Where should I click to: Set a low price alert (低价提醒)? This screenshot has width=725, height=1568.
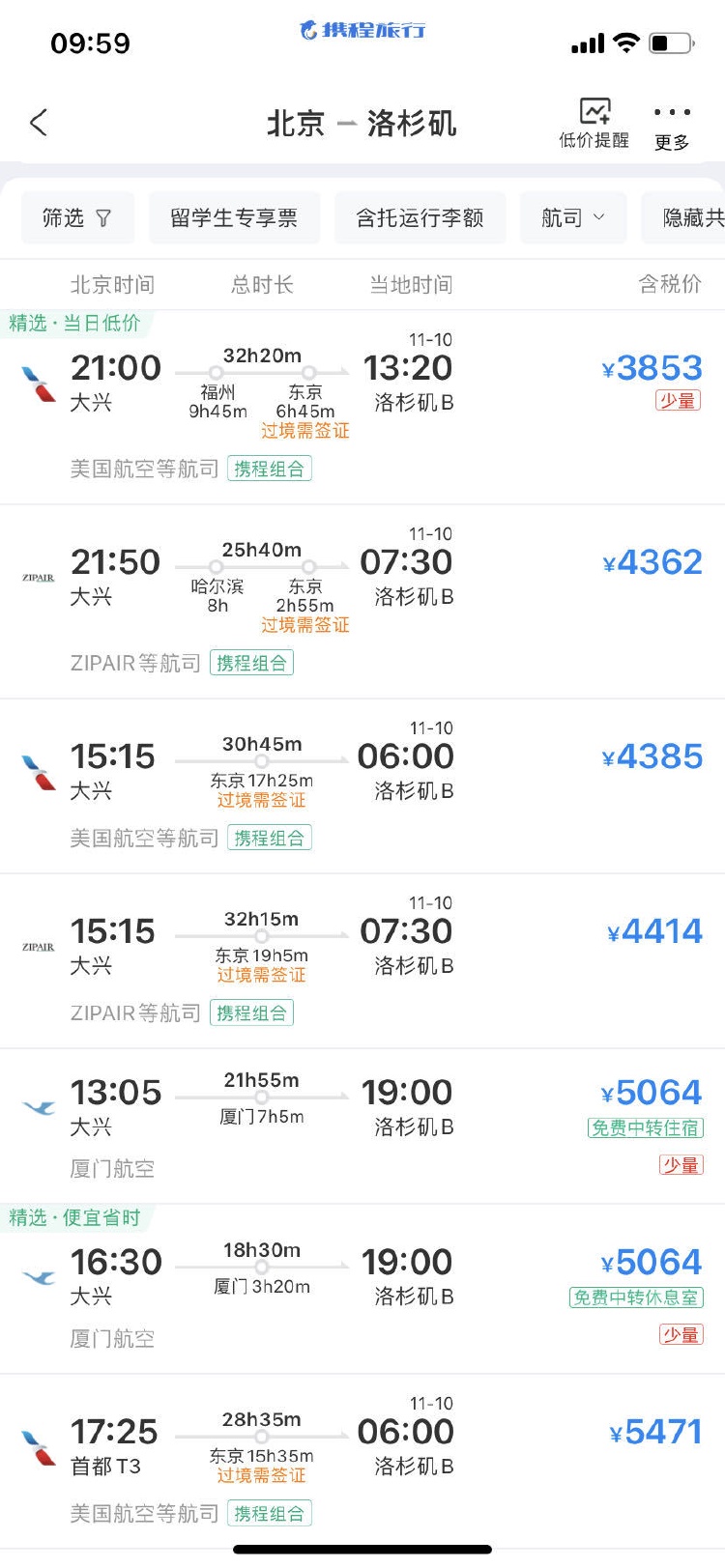click(594, 123)
